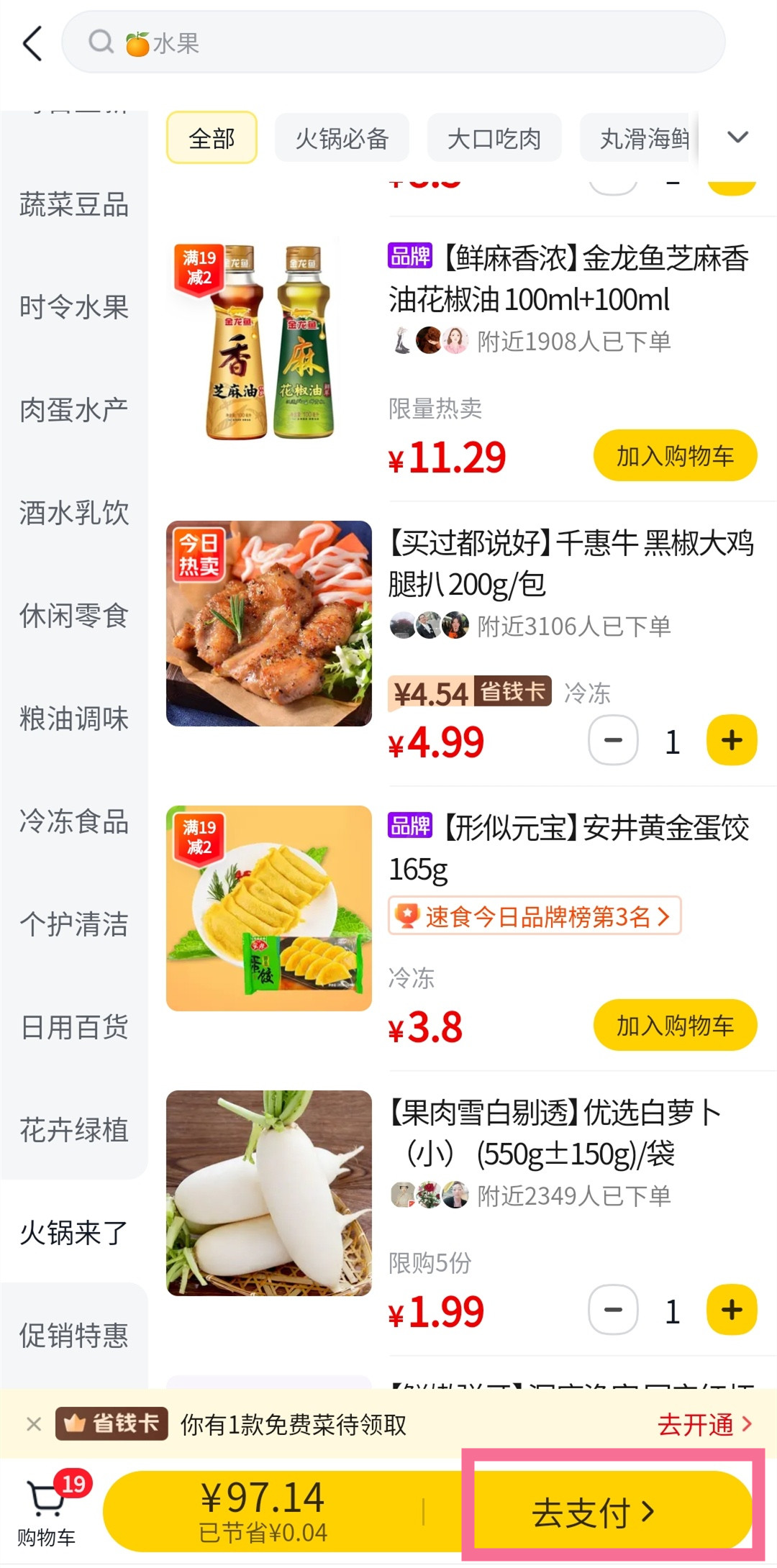Add 安井黄金蛋饺 to cart
This screenshot has height=1568, width=777.
coord(674,1026)
